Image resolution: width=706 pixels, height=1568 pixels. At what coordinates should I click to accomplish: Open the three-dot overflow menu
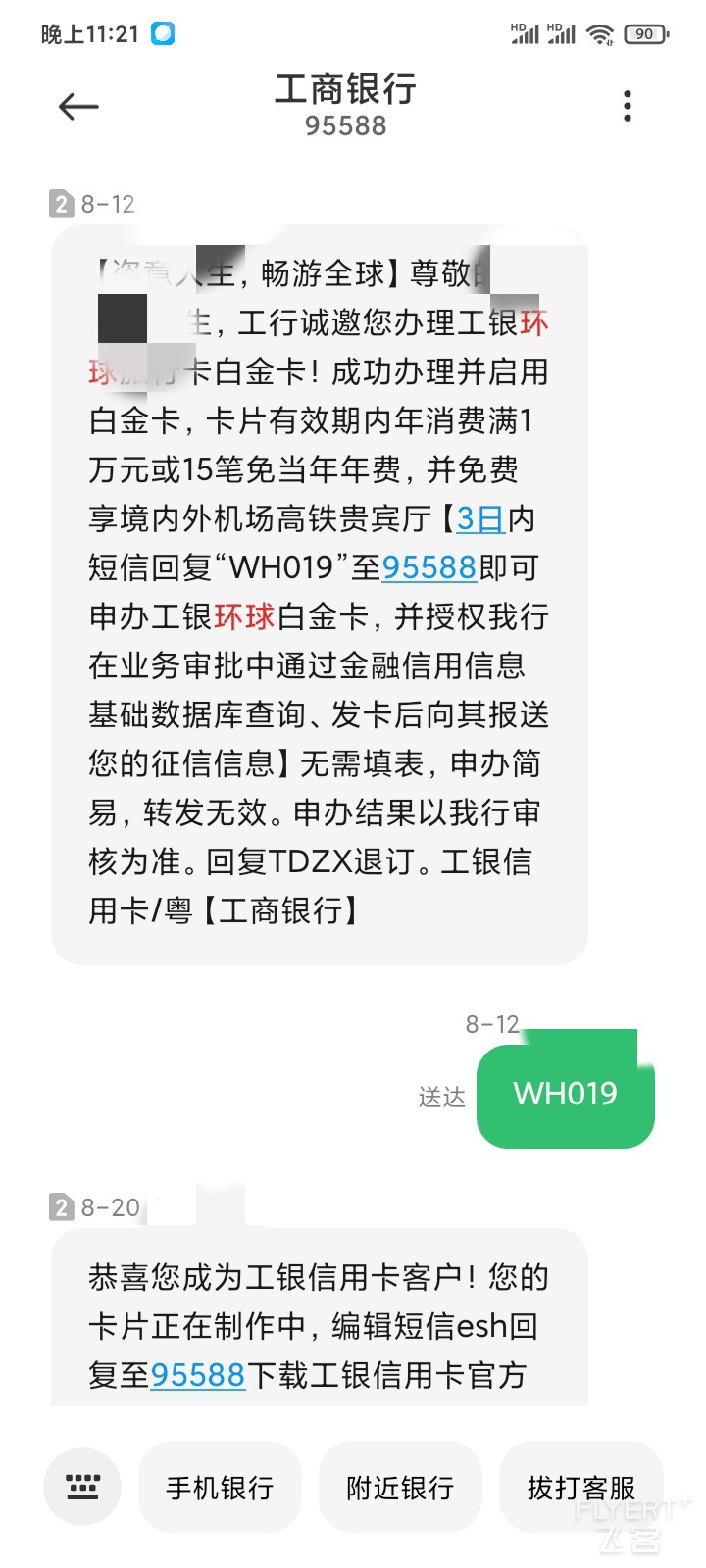(628, 106)
